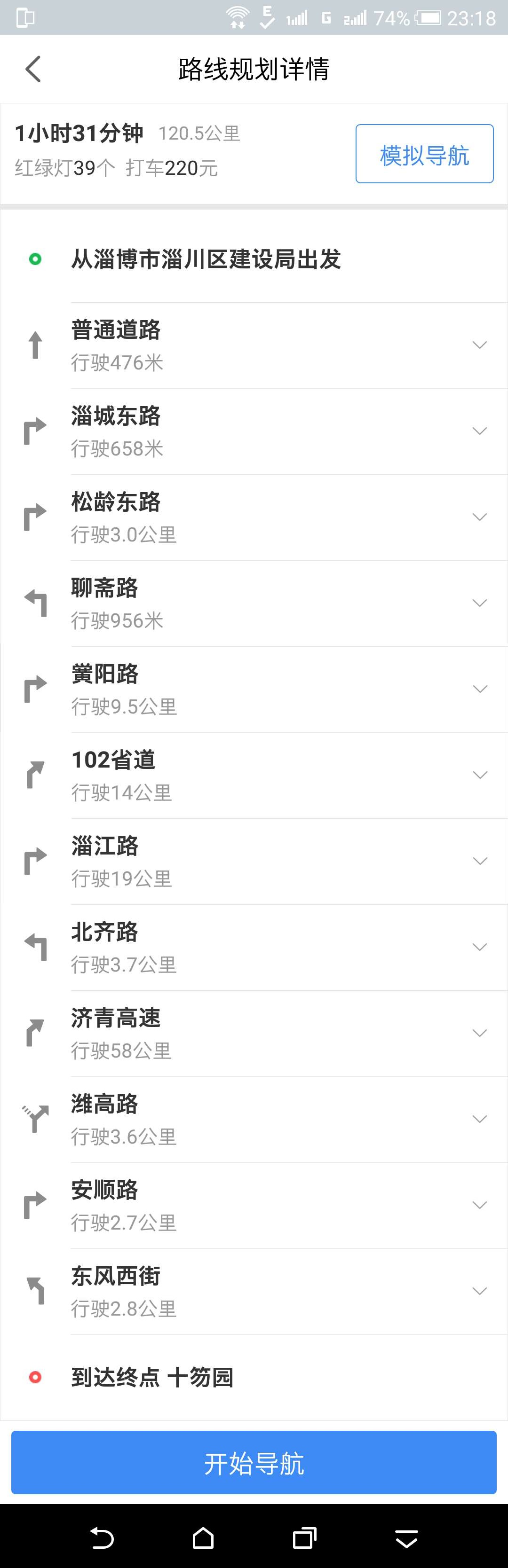Expand the 普通道路 step
Screen dimensions: 508x1568
click(479, 345)
